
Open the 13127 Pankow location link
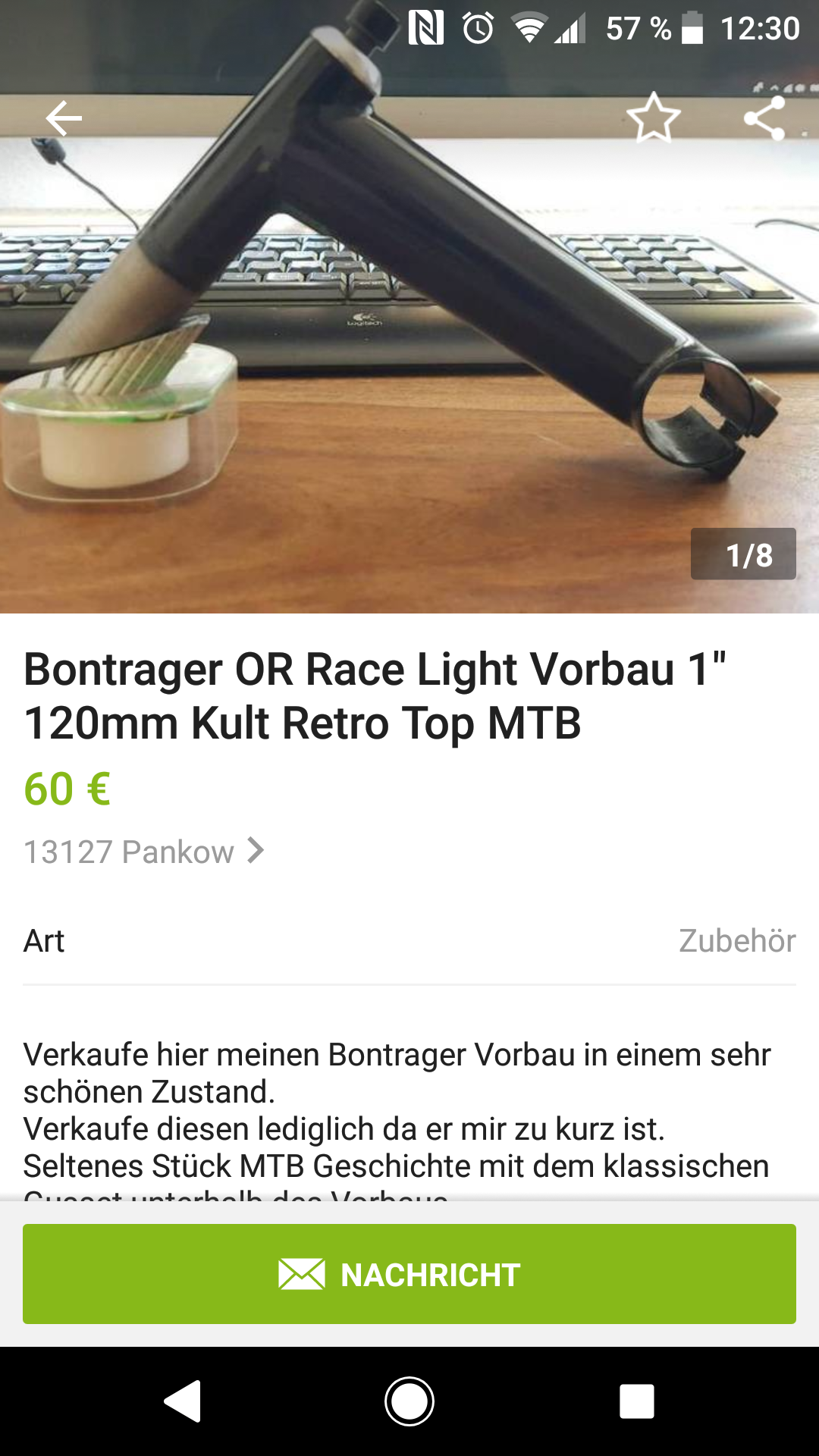click(x=144, y=852)
